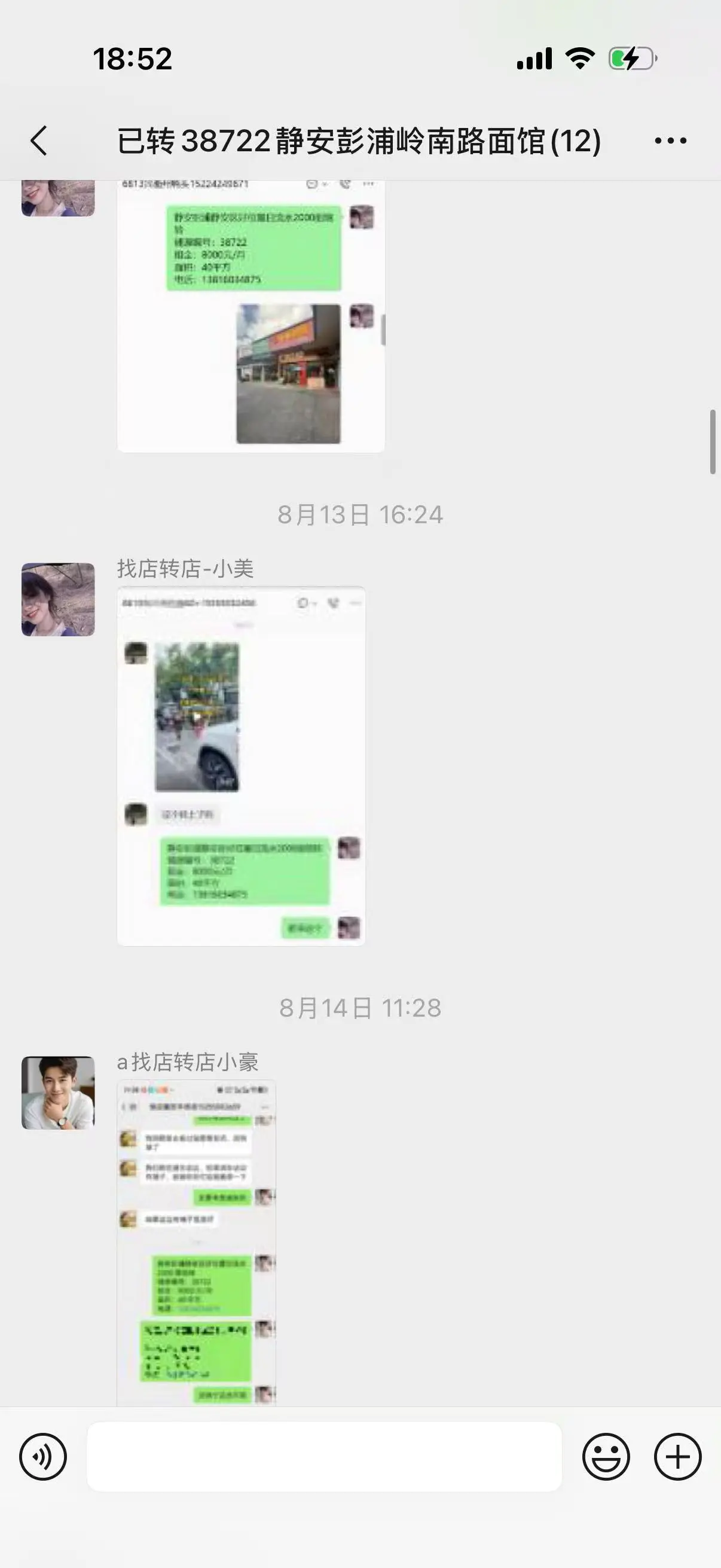View 找店转店-小美's profile avatar
721x1568 pixels.
click(x=59, y=600)
